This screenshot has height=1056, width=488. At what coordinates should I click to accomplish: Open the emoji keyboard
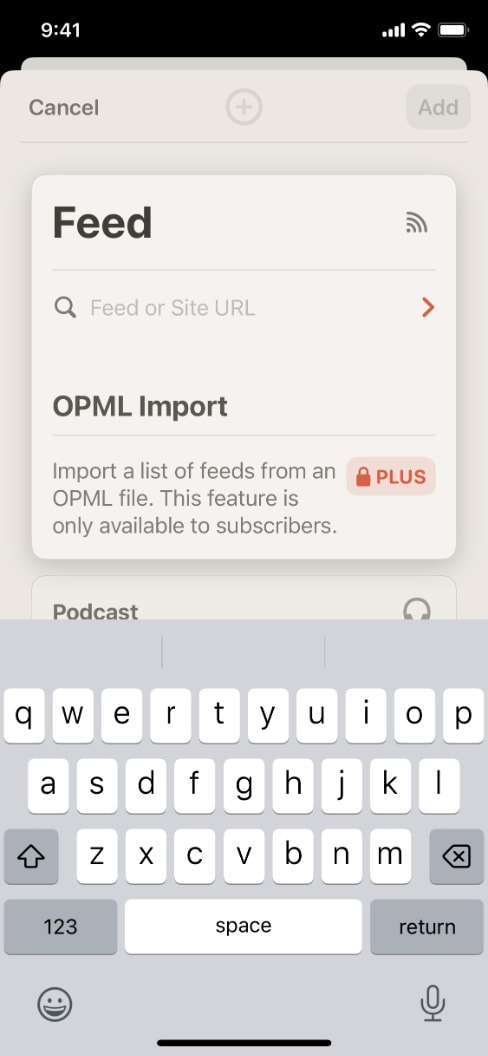55,1004
